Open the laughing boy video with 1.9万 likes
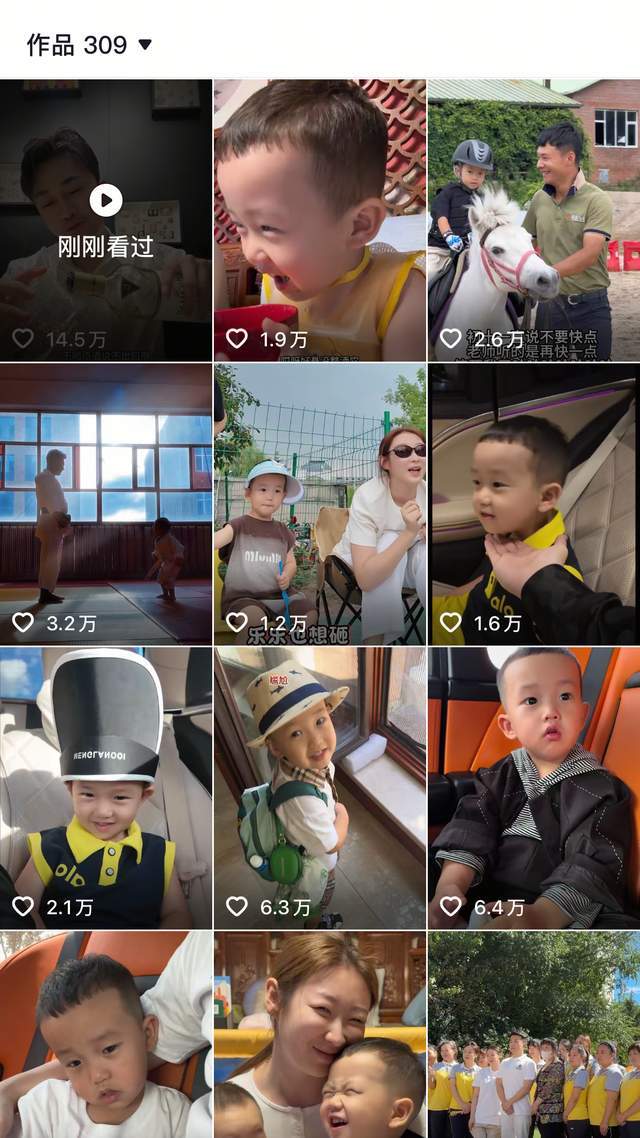 point(320,220)
